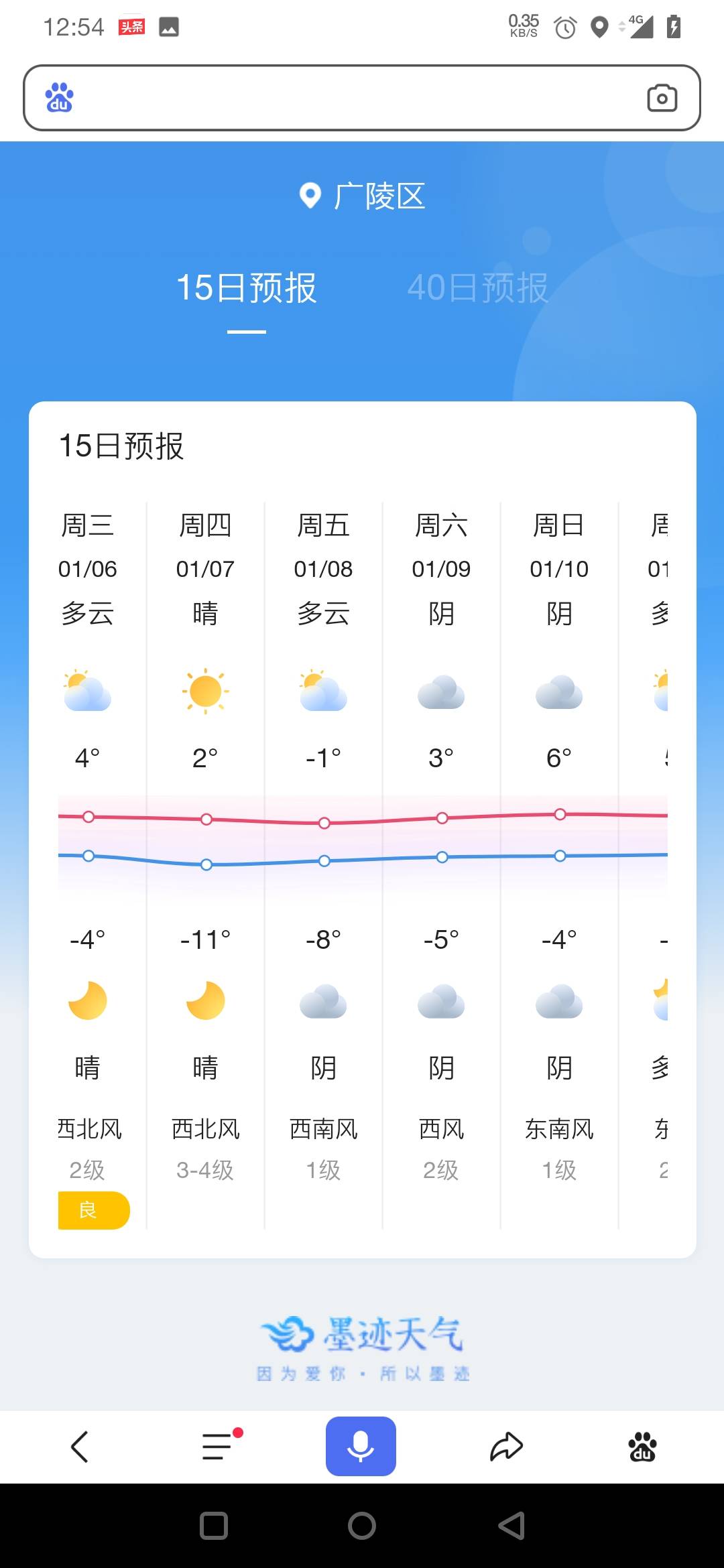This screenshot has height=1568, width=724.
Task: Open the system recent apps view
Action: click(x=214, y=1526)
